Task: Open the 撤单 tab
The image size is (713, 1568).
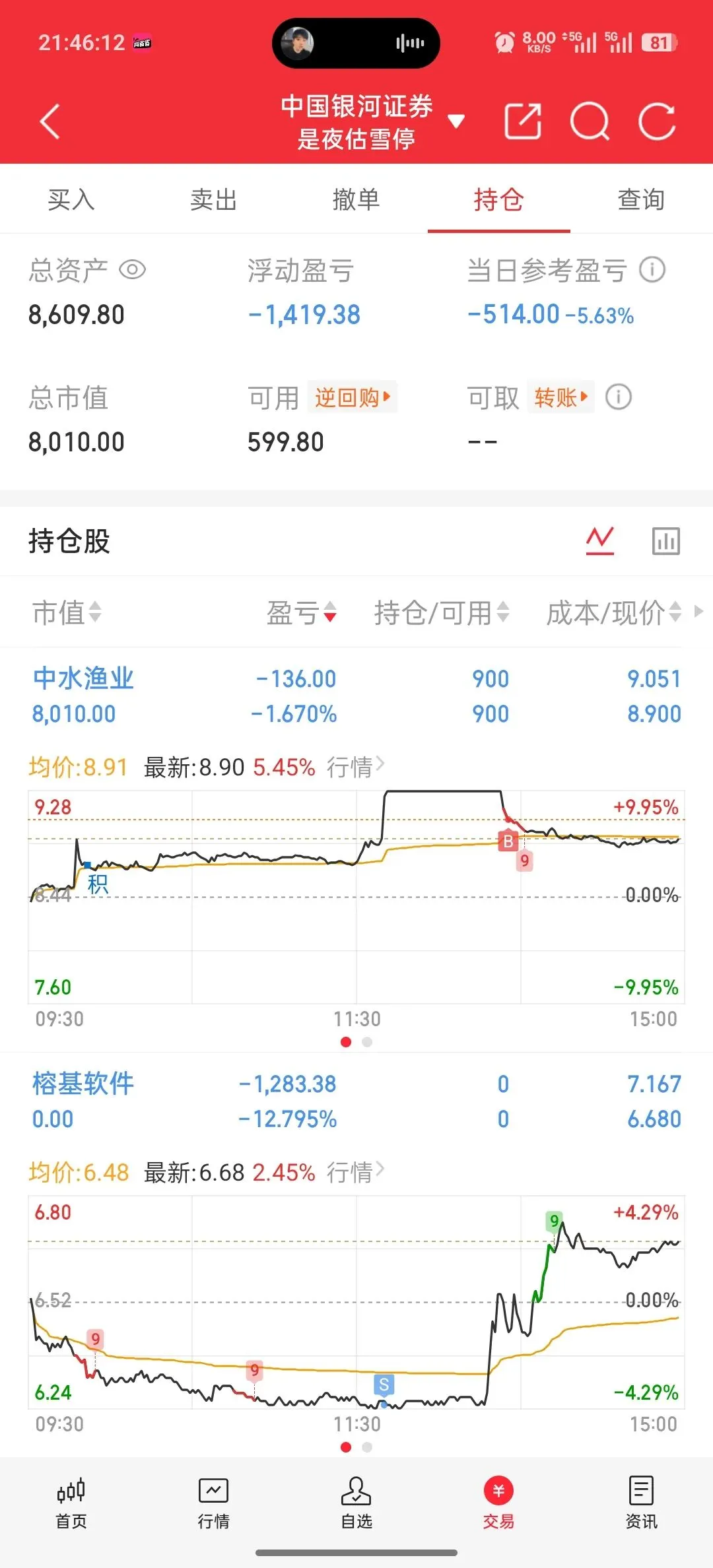Action: point(356,199)
